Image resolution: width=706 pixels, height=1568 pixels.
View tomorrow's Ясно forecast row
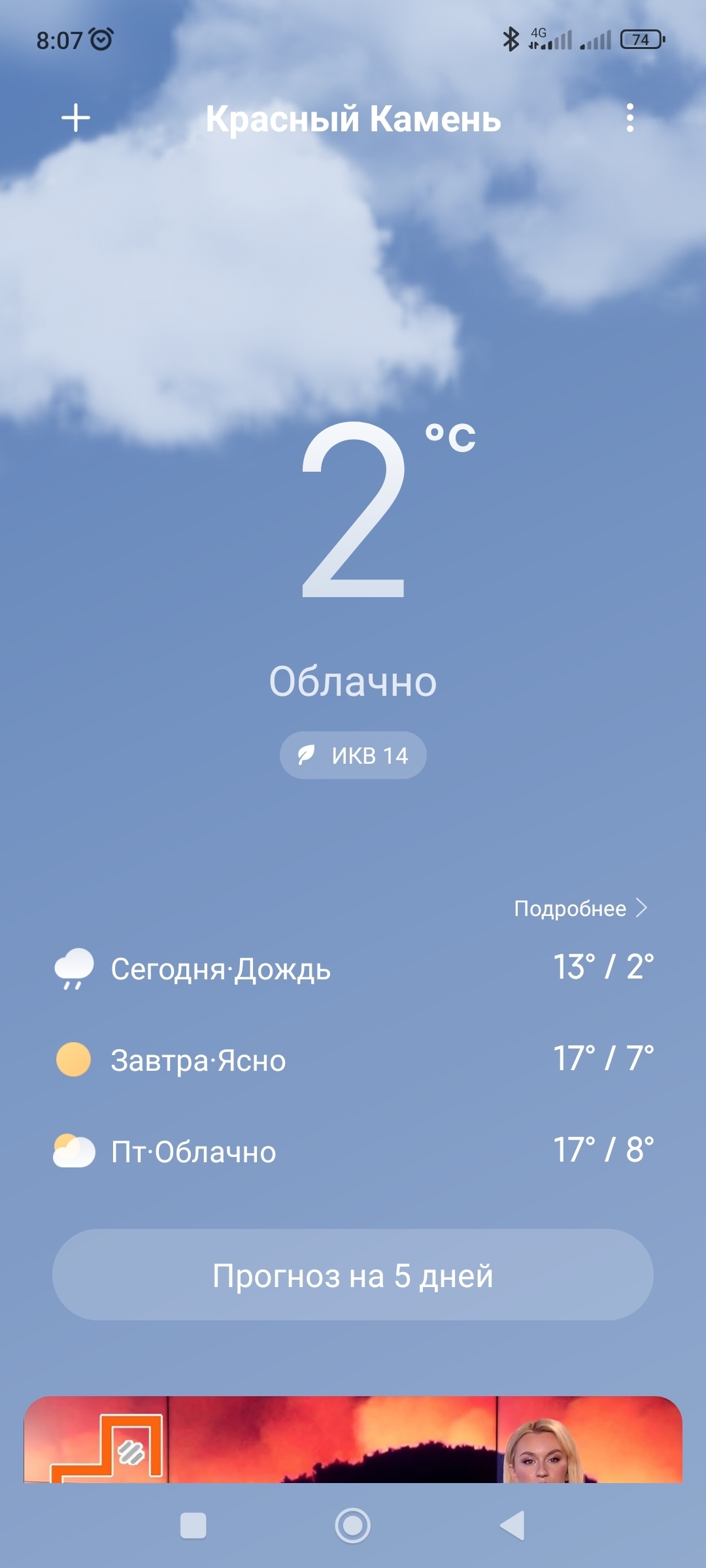coord(353,1060)
